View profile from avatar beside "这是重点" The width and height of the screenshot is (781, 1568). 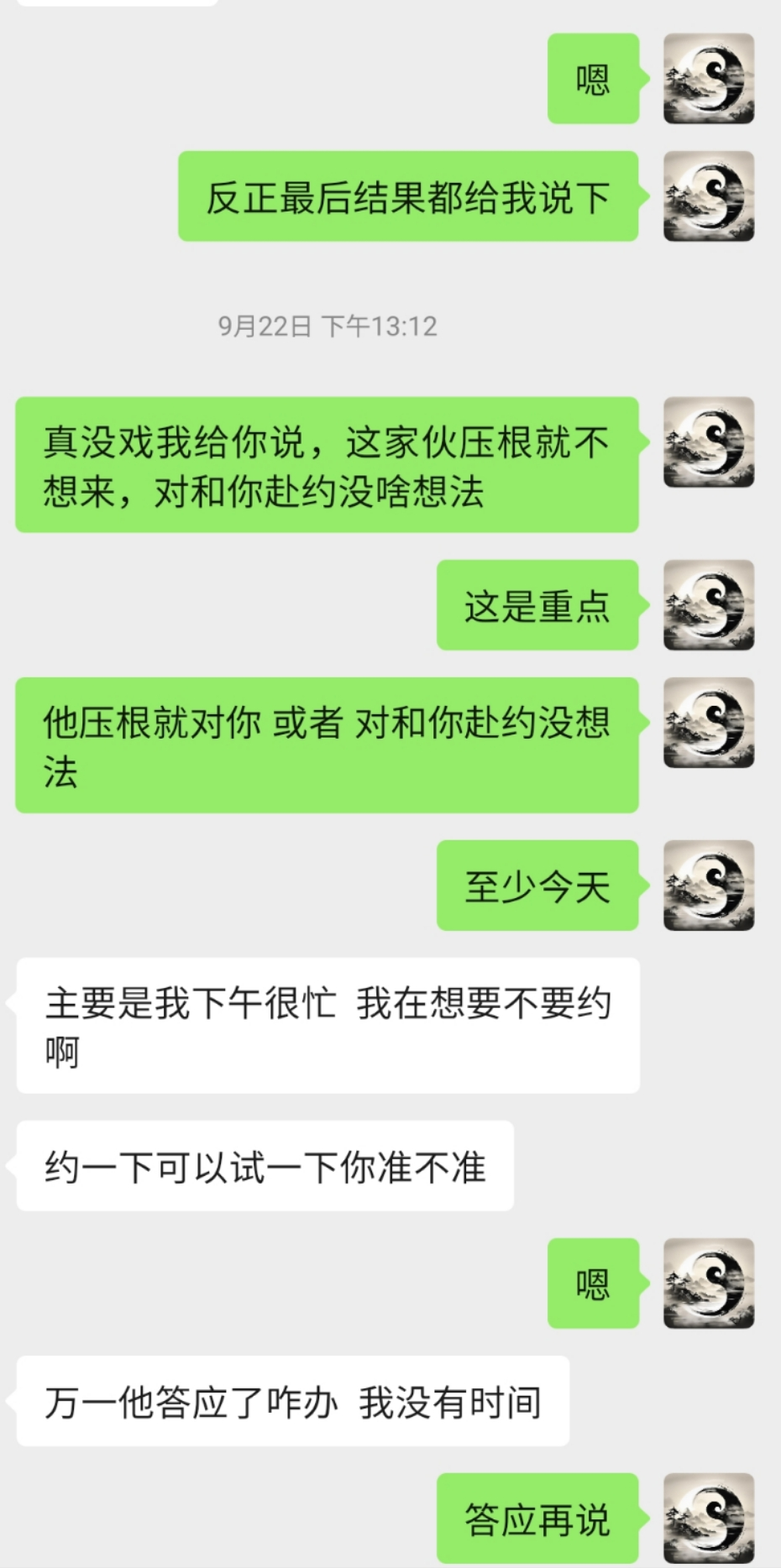point(708,605)
